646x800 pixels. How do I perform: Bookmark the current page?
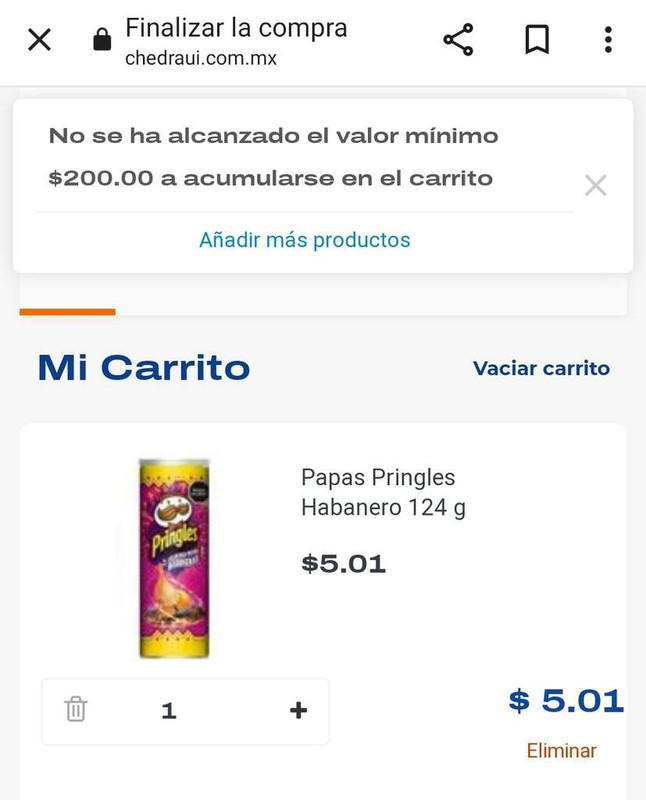[537, 40]
